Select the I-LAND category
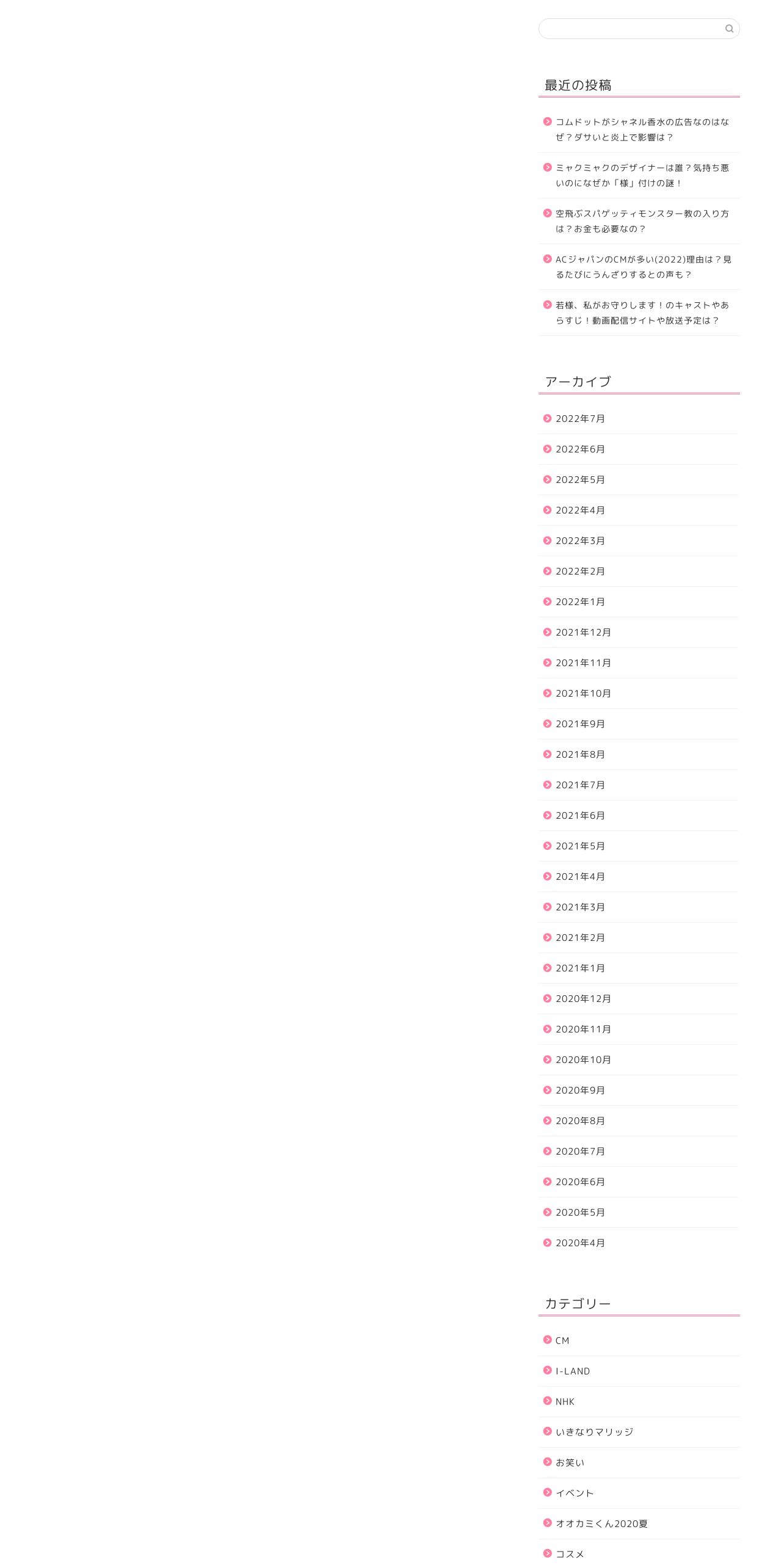The image size is (784, 1568). pos(573,1371)
